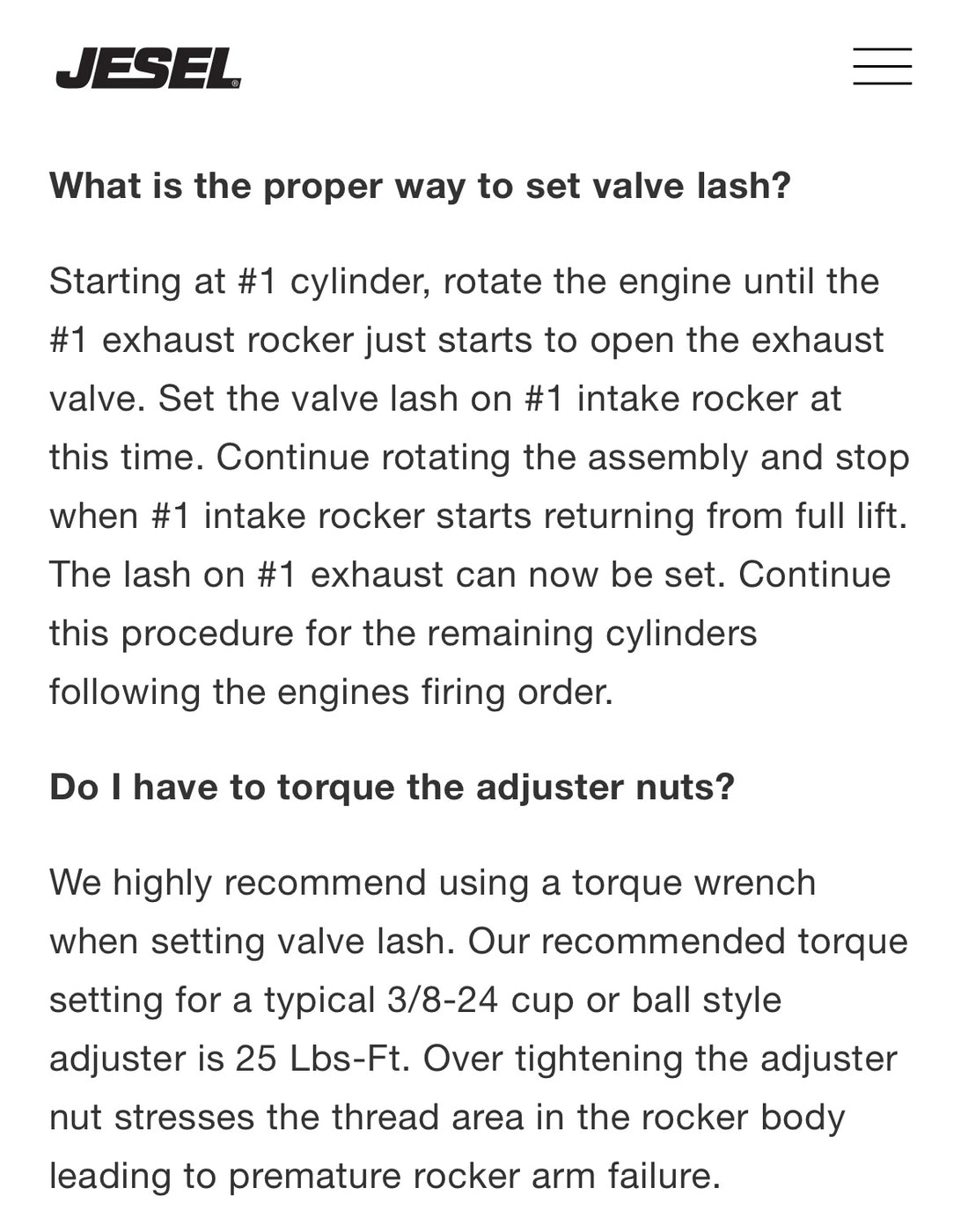Go to the Jesel home page logo
This screenshot has height=1232, width=961.
pos(148,68)
